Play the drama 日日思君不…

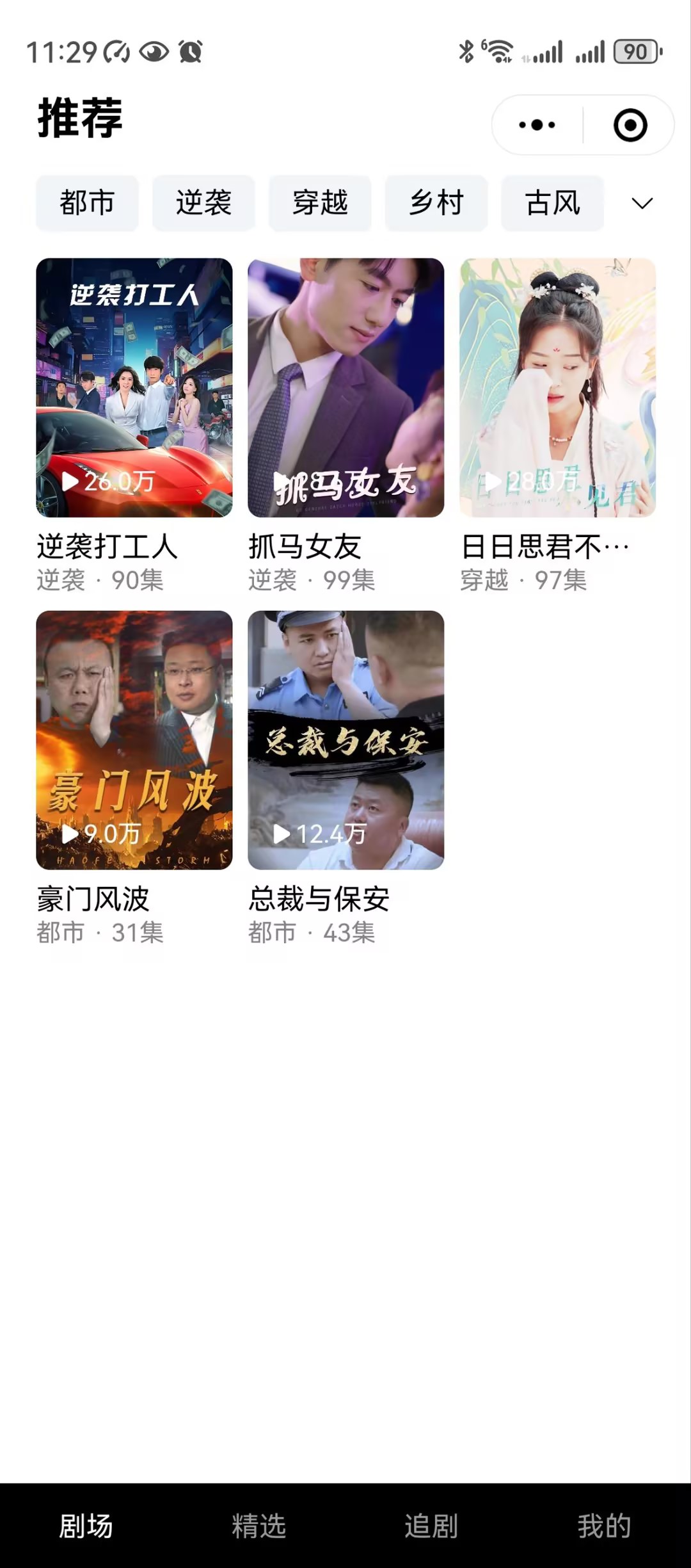point(557,388)
